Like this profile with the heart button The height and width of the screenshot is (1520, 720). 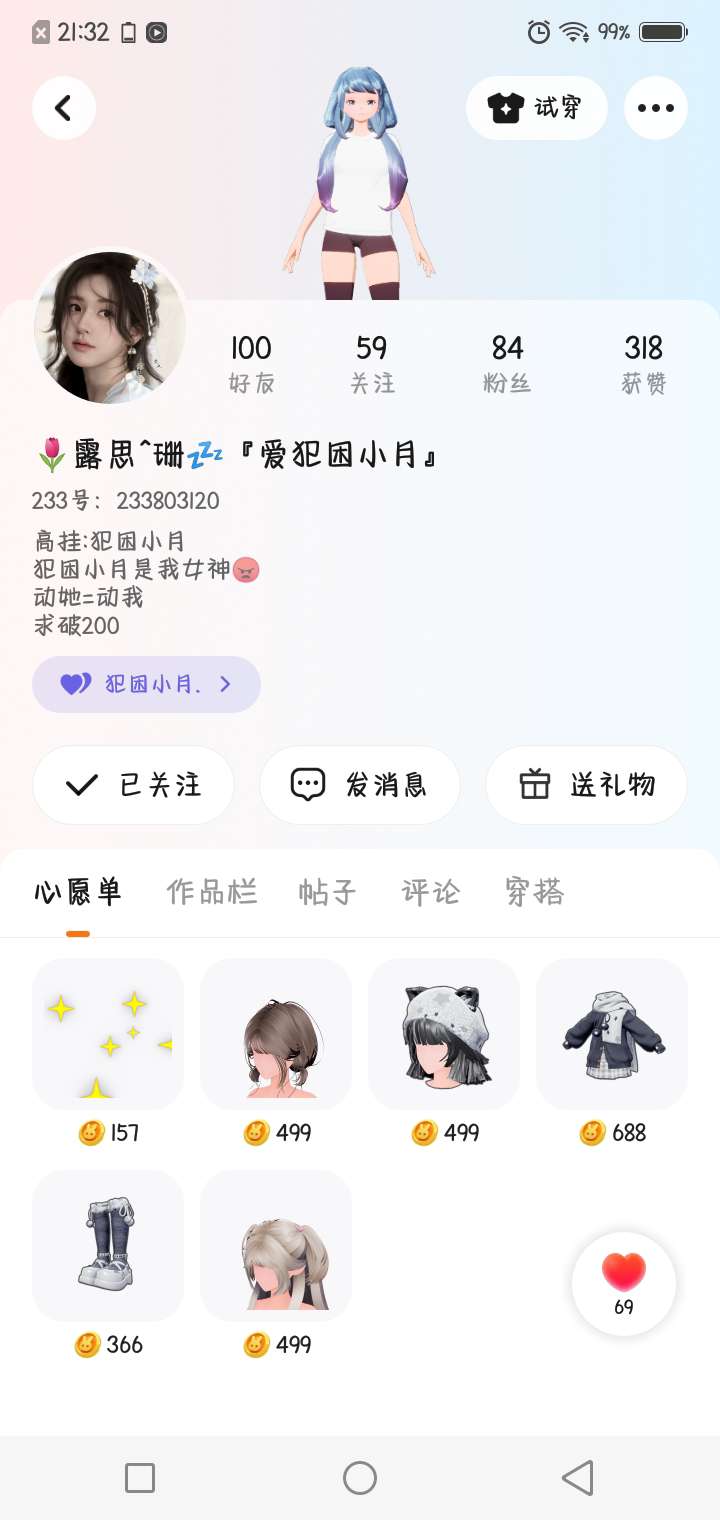(x=624, y=1283)
